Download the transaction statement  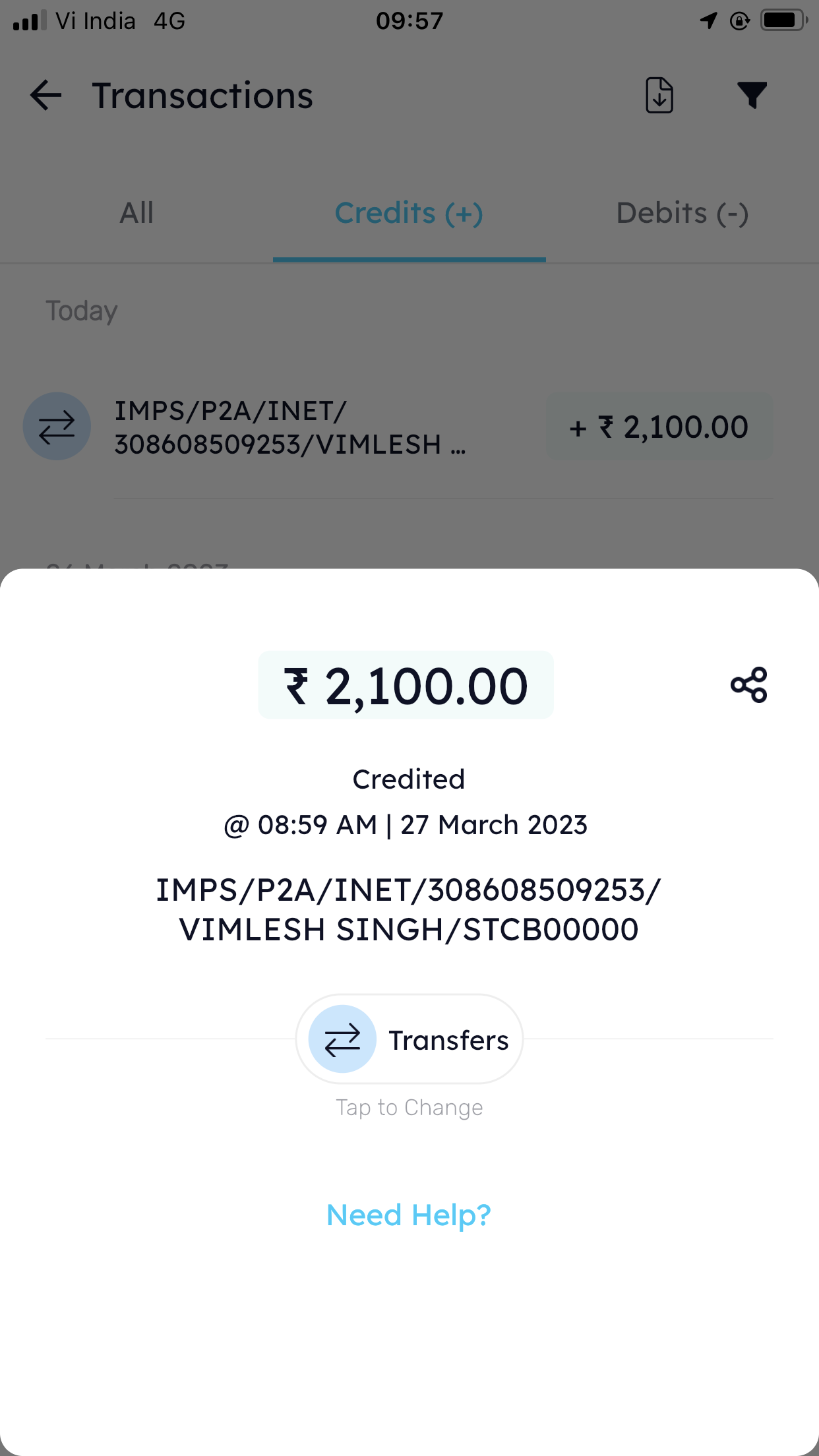pos(659,96)
